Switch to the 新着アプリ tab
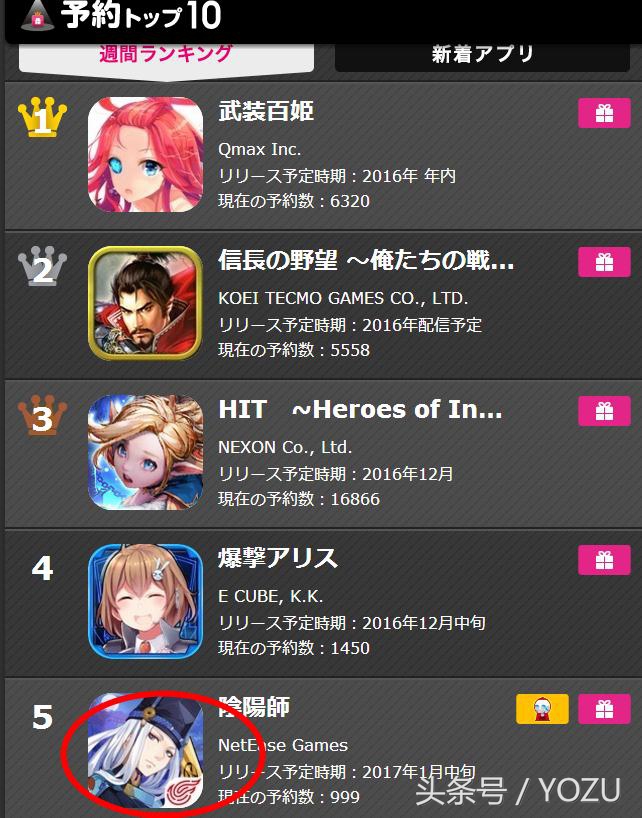The width and height of the screenshot is (642, 818). coord(482,55)
